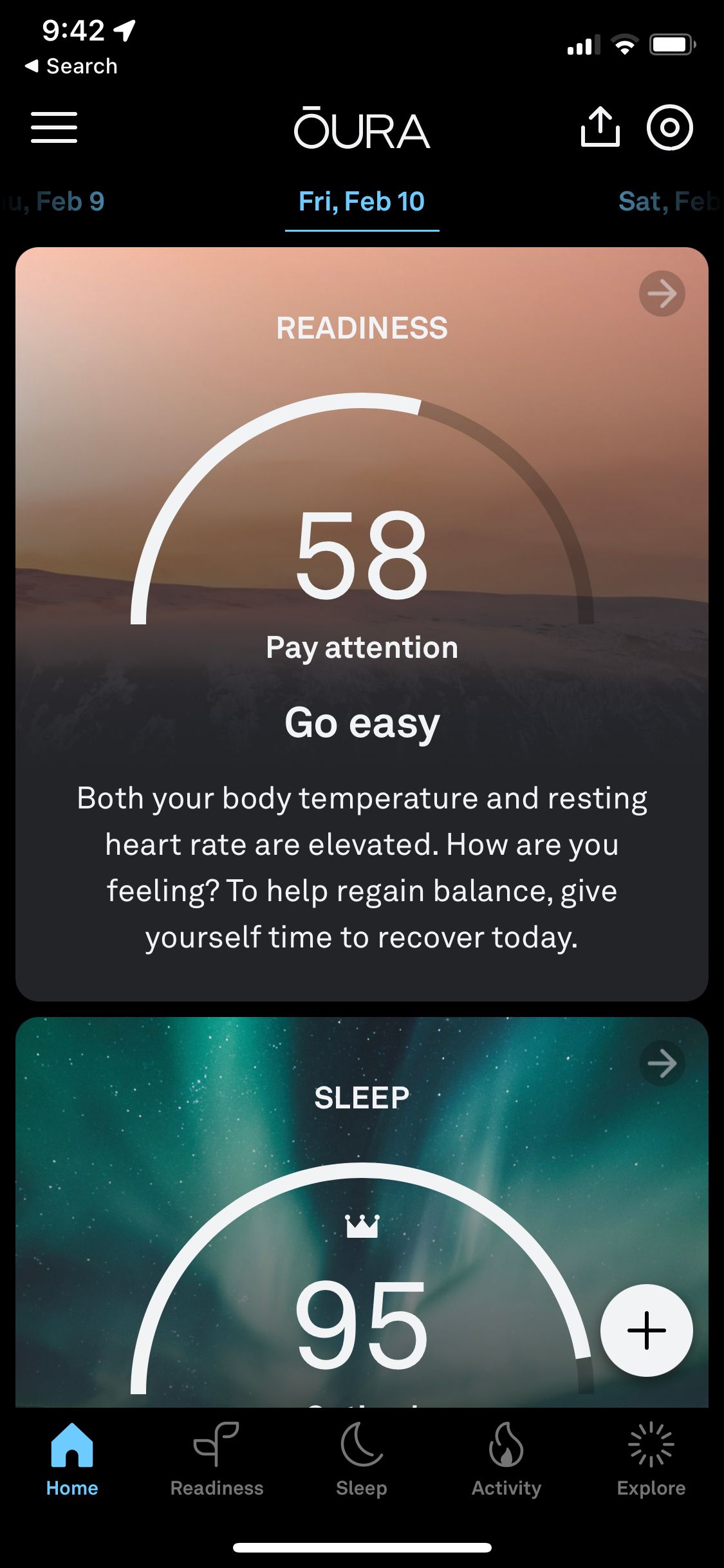Open Sleep card details arrow

tap(662, 1063)
